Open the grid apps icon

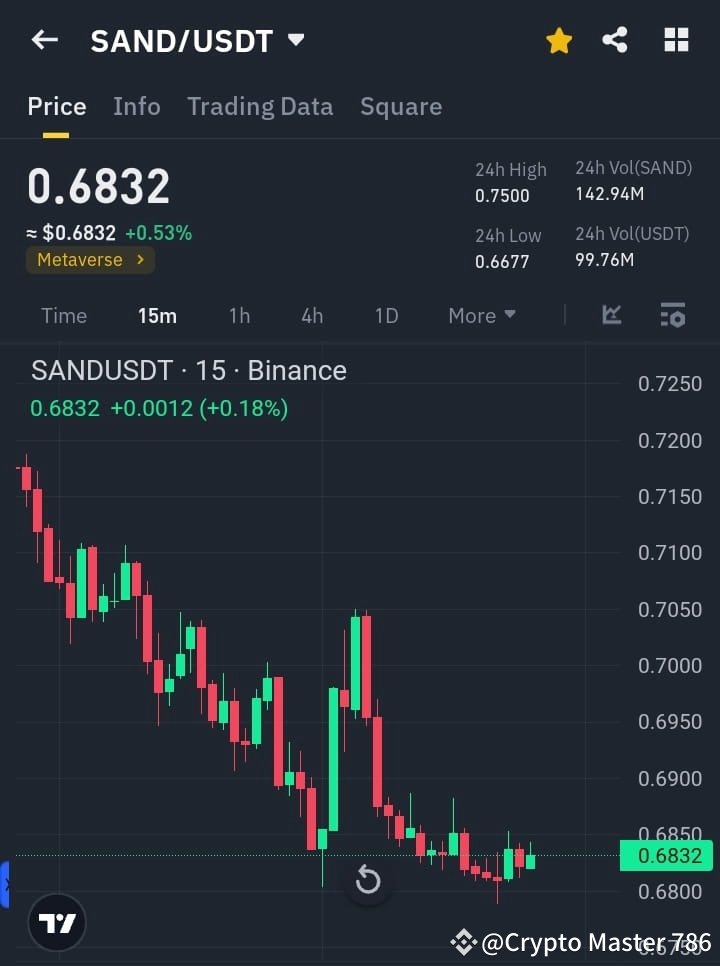pos(676,40)
